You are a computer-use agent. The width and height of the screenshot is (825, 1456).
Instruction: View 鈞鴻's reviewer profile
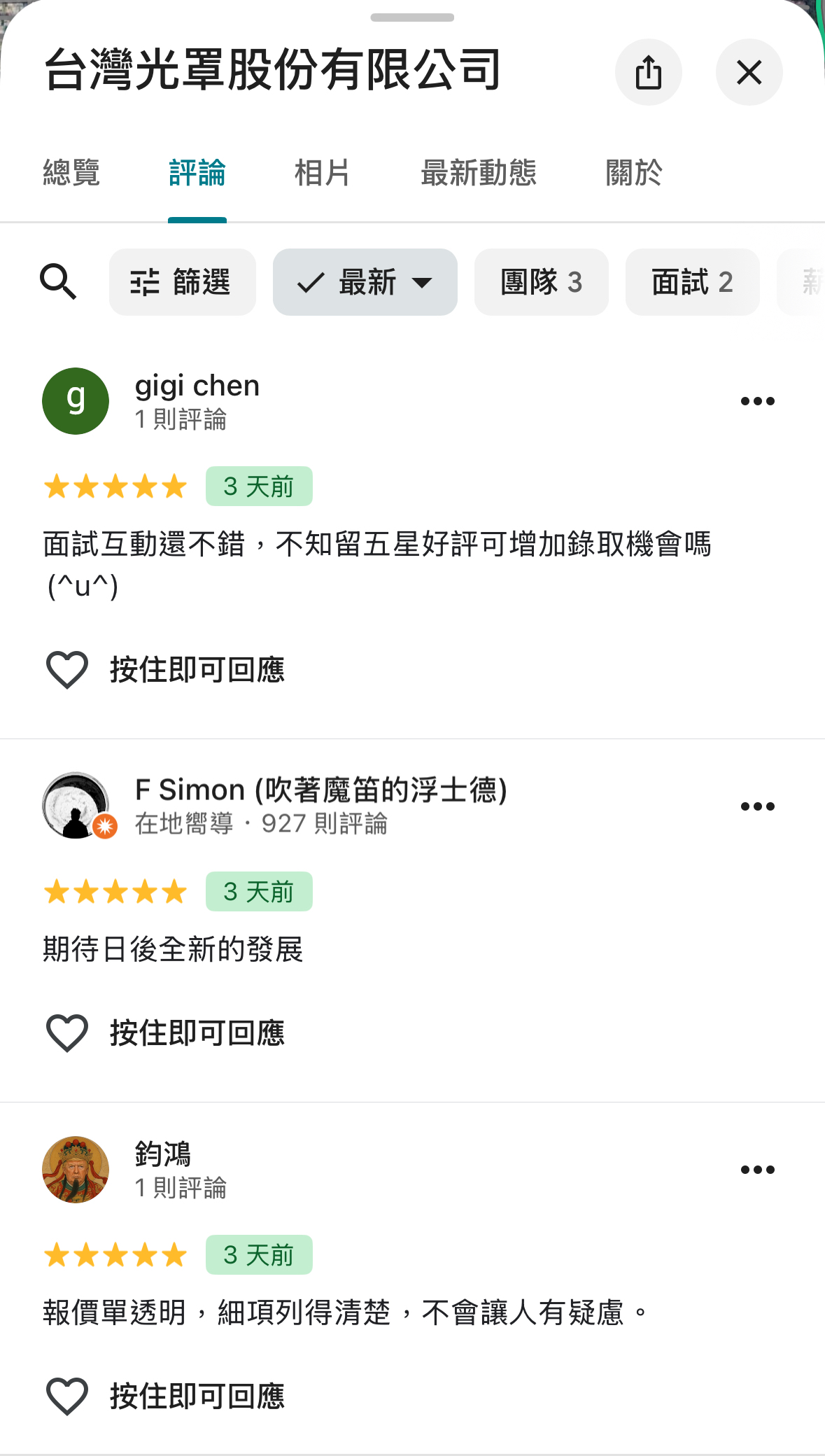click(x=76, y=1169)
